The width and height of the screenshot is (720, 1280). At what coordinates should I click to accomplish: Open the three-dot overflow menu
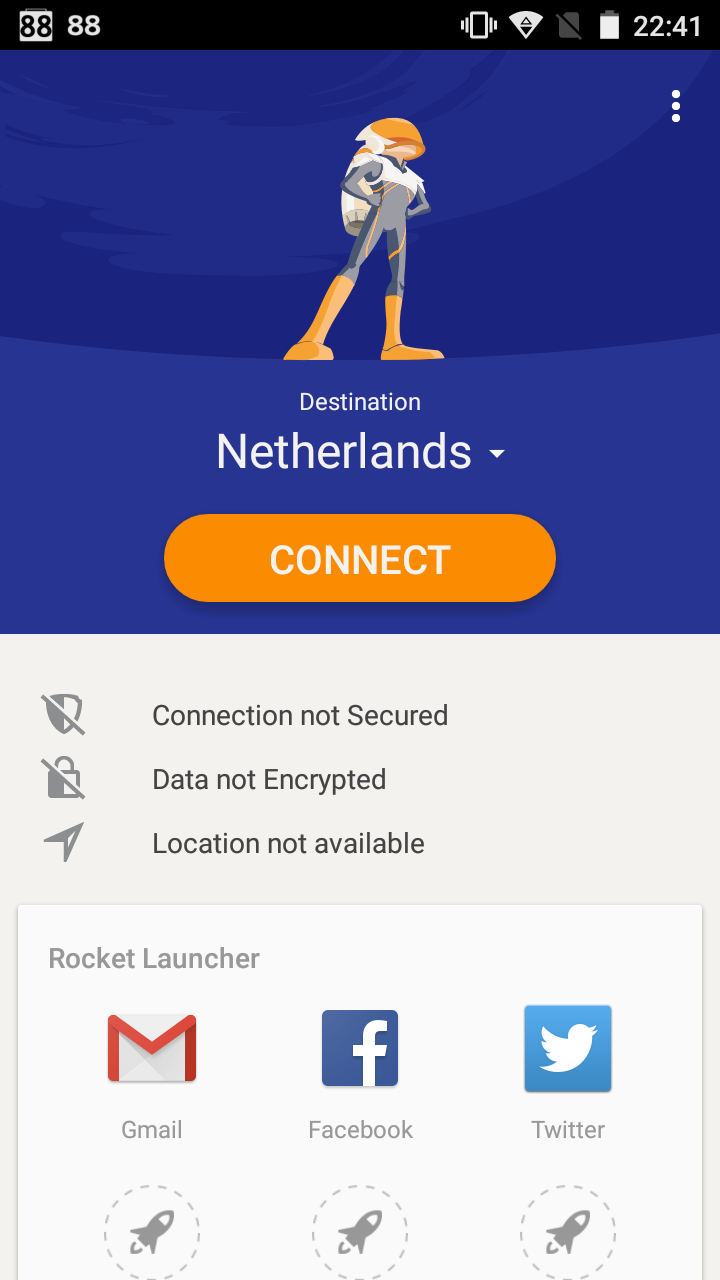676,106
